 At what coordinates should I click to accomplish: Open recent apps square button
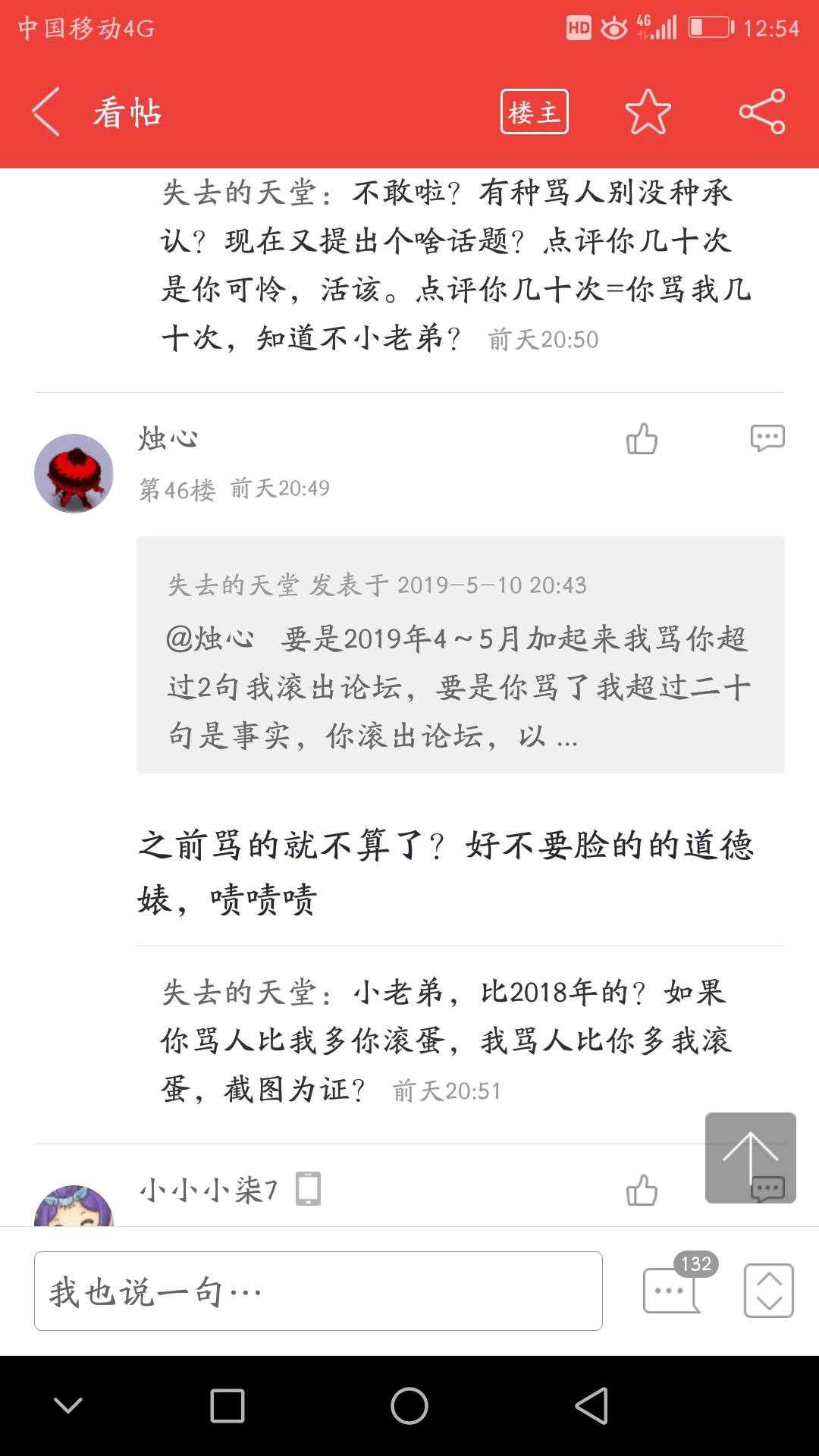click(x=227, y=1405)
